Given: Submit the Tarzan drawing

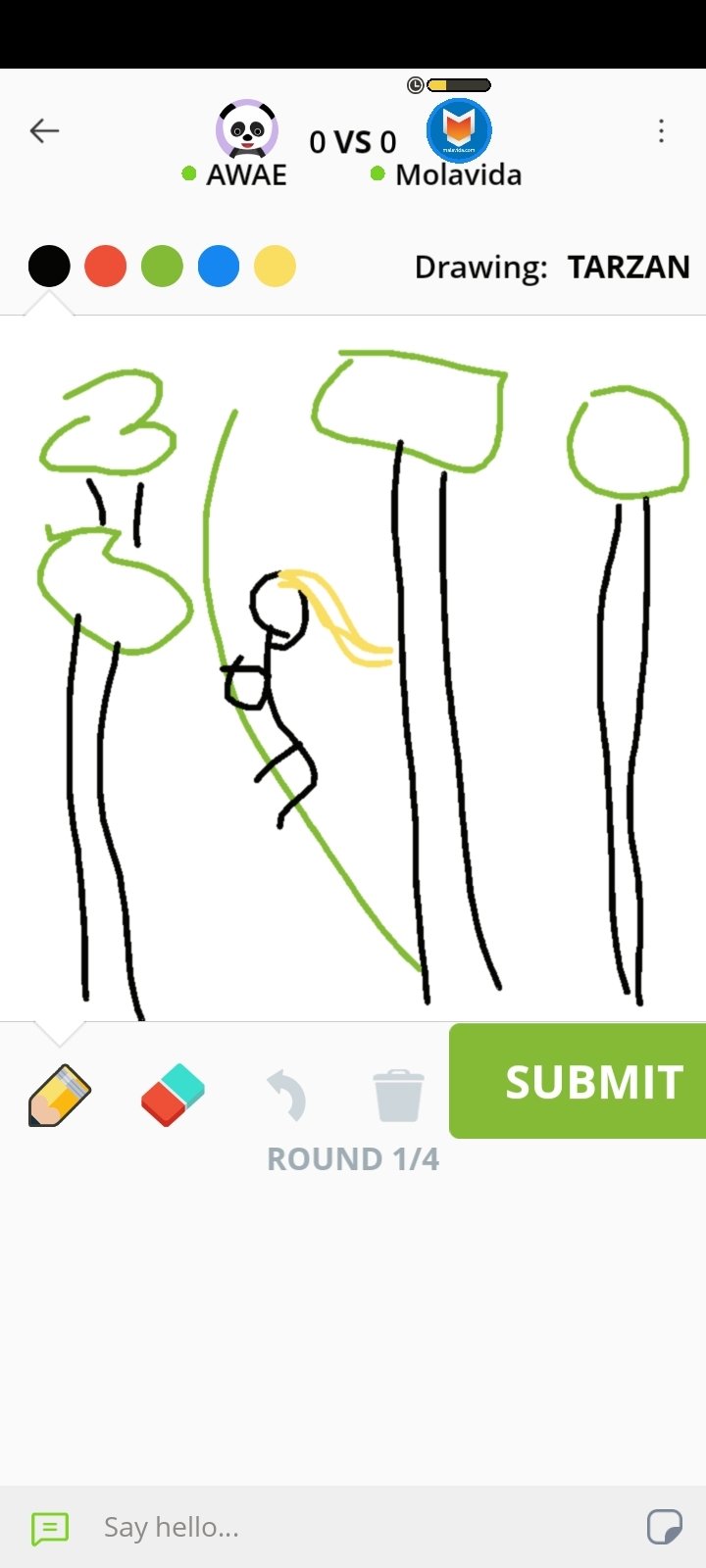Looking at the screenshot, I should click(x=578, y=1081).
